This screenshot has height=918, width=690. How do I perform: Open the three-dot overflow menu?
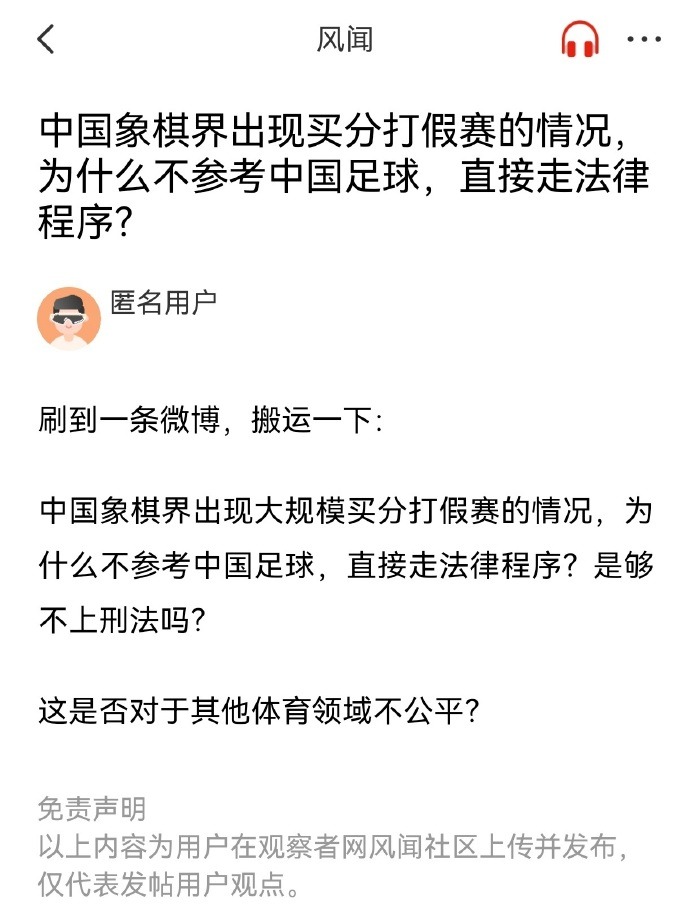(x=644, y=40)
